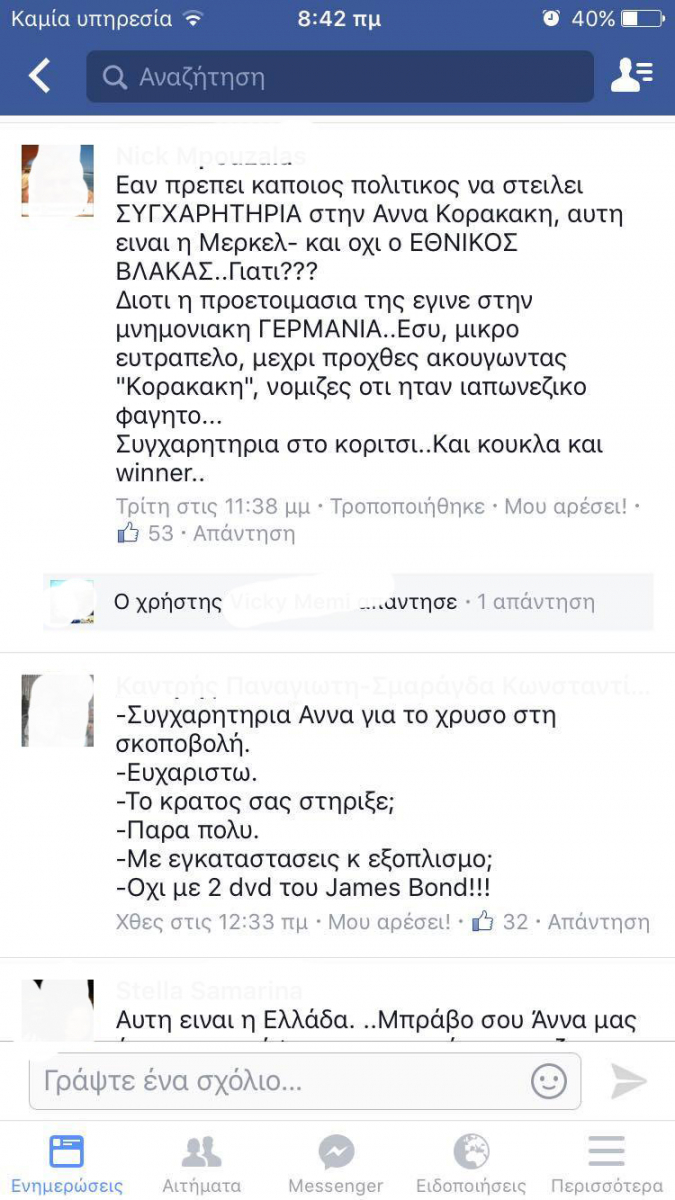The height and width of the screenshot is (1200, 675).
Task: Open the Αναζήτηση search field
Action: click(x=340, y=77)
